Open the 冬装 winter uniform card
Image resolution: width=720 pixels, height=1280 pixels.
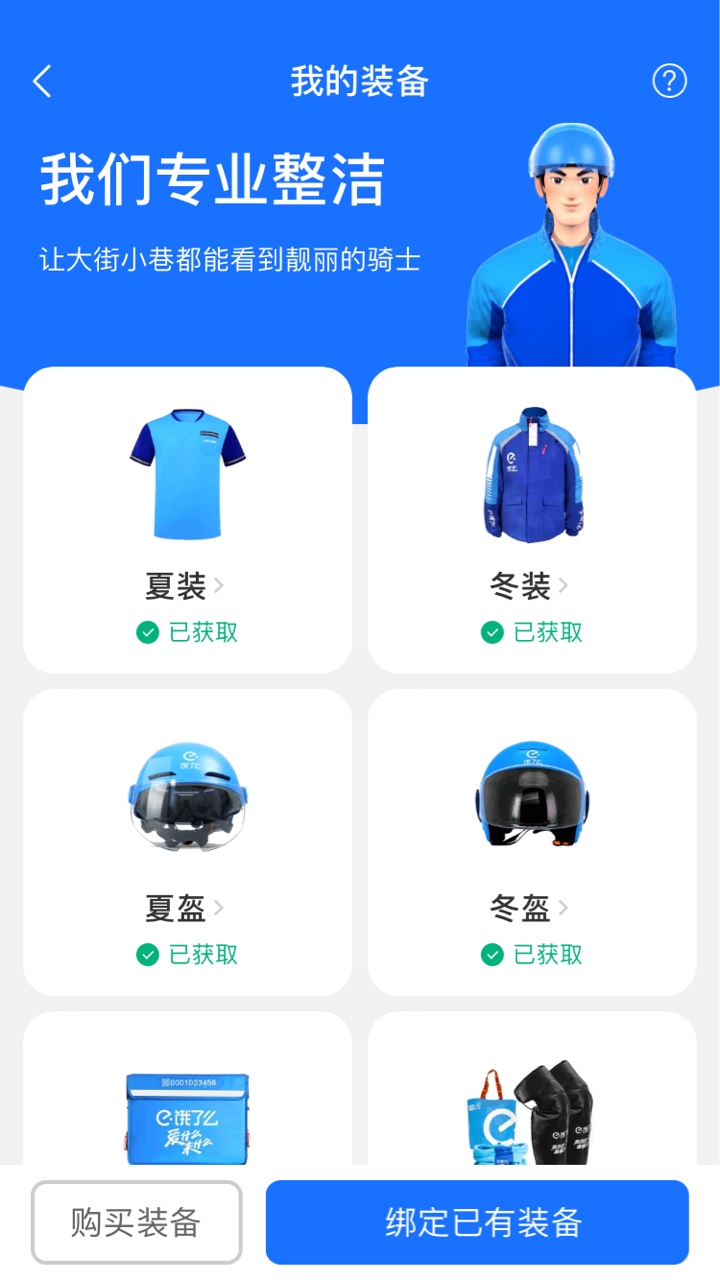[531, 520]
